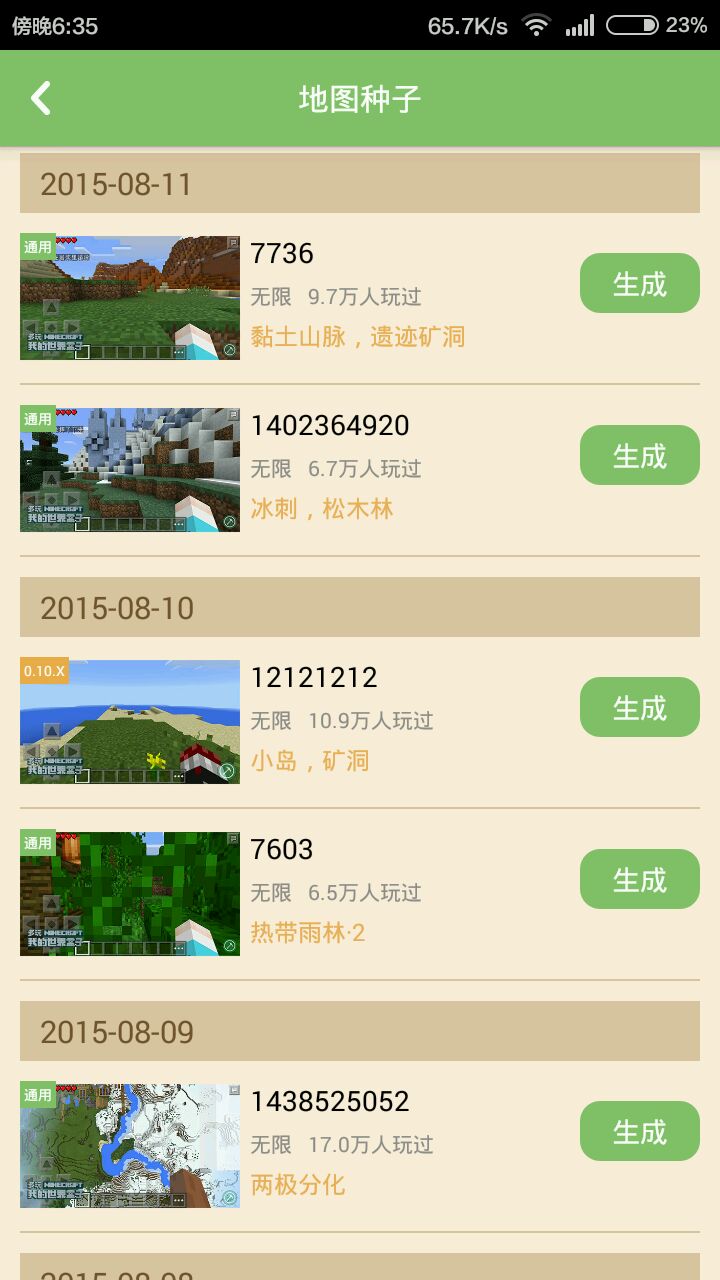Viewport: 720px width, 1280px height.
Task: Tap 生成 for seed 7736
Action: [x=639, y=283]
